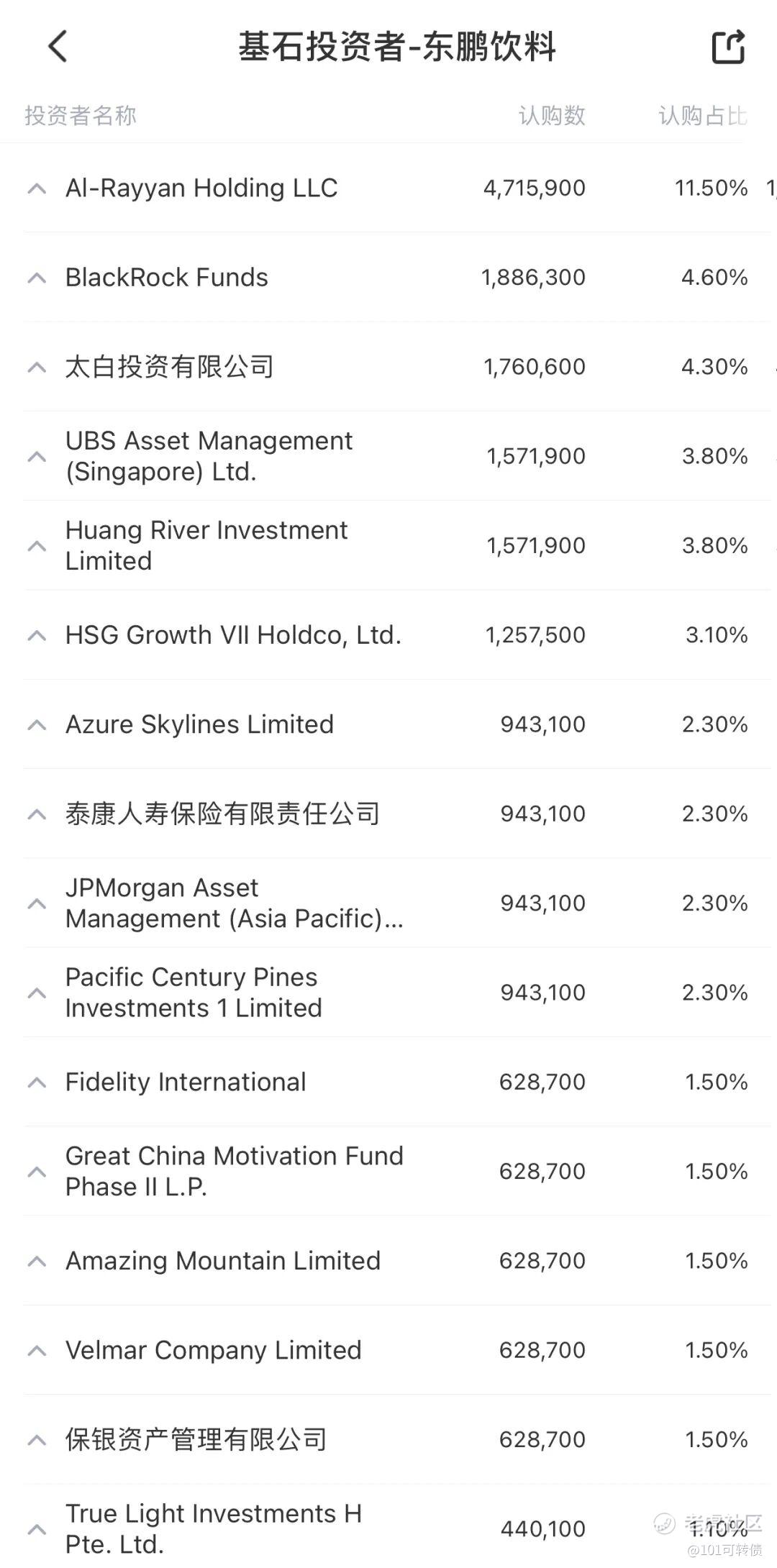Expand JPMorgan Asset Management row

pyautogui.click(x=37, y=903)
